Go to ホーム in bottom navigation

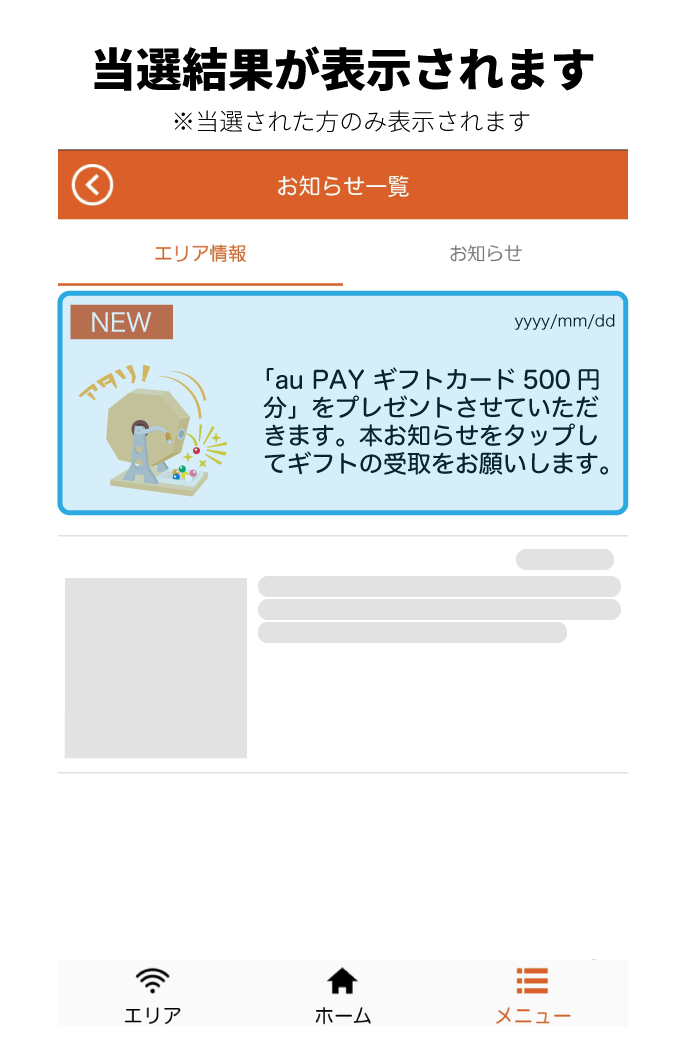click(342, 995)
